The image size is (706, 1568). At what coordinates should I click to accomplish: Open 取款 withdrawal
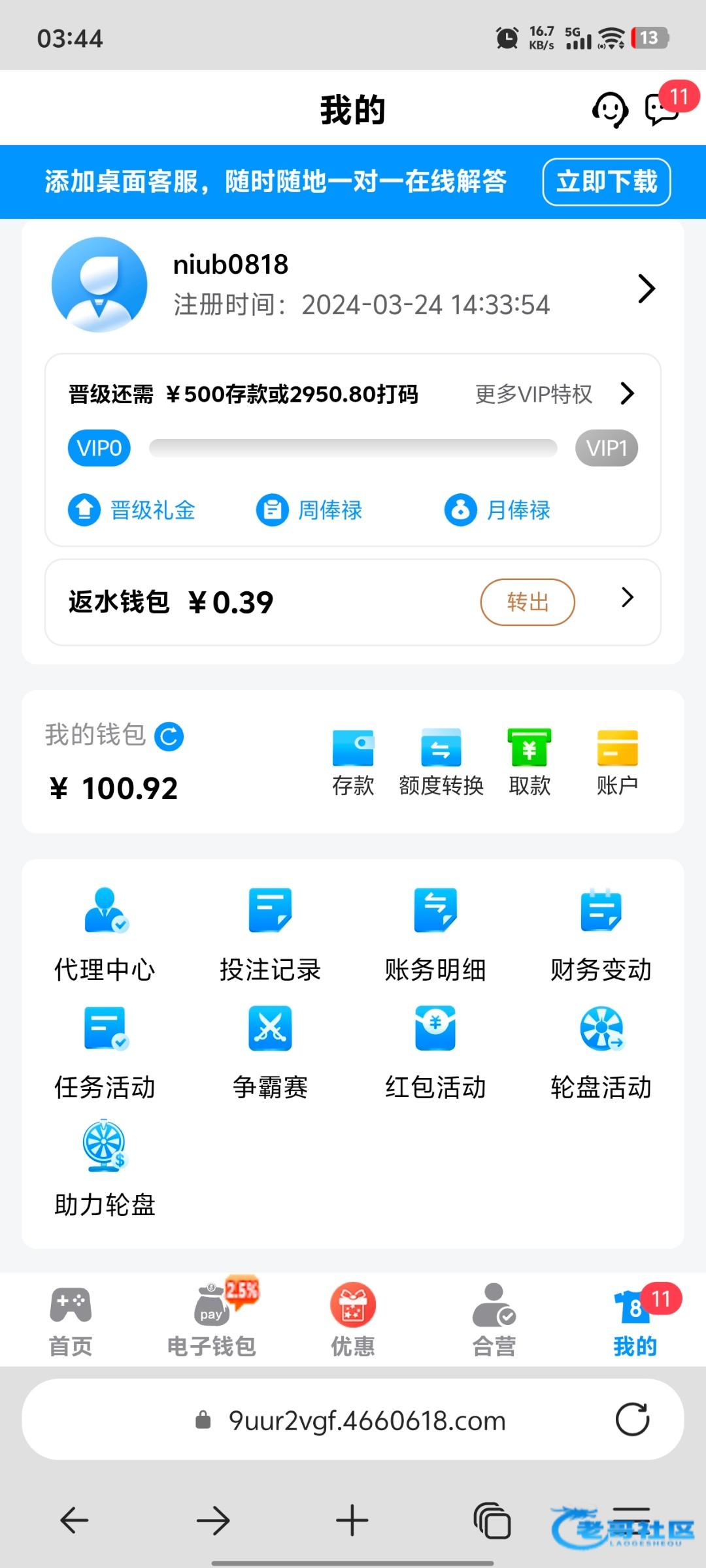529,762
